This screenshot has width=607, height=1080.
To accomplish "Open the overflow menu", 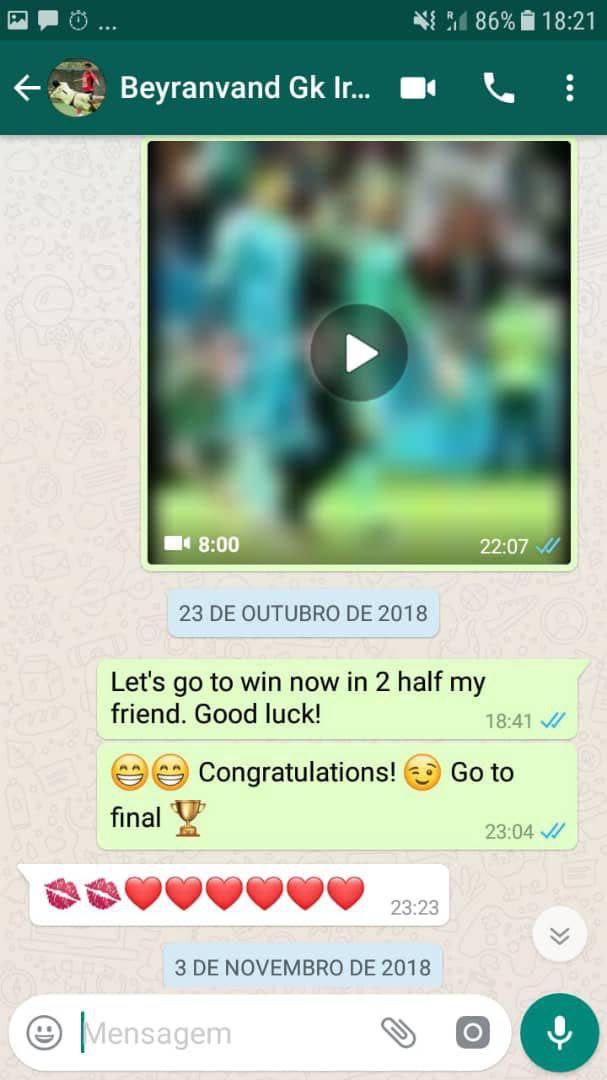I will (x=569, y=88).
